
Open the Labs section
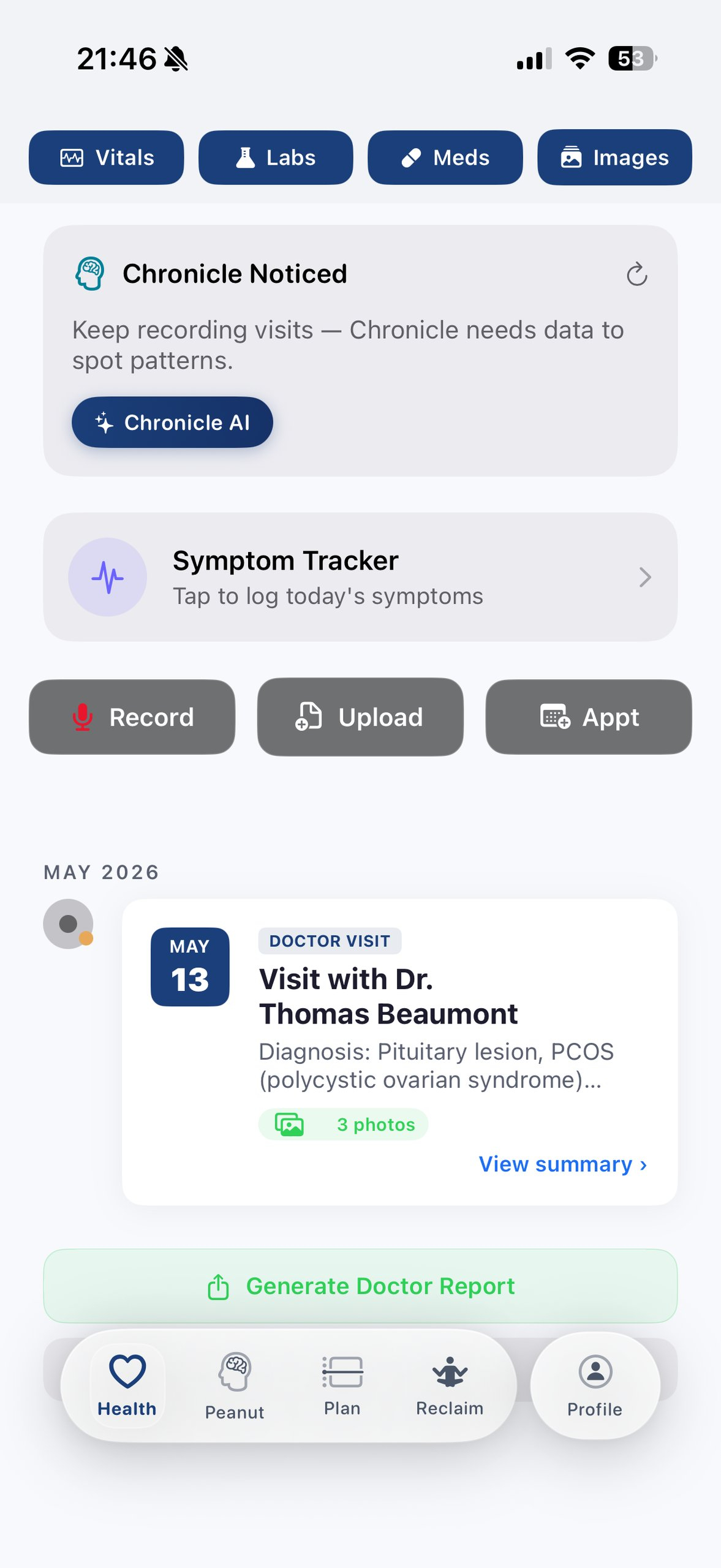(276, 157)
